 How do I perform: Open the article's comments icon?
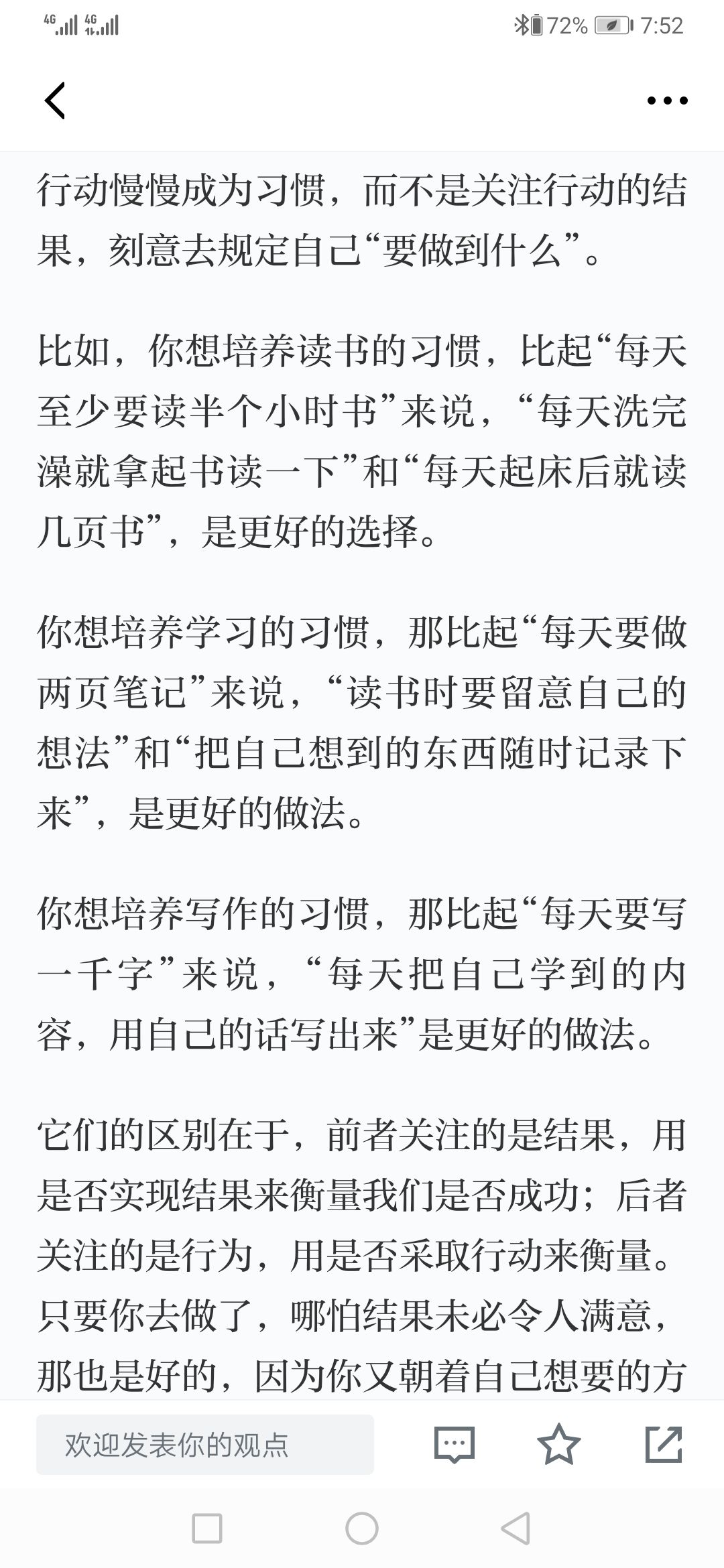(455, 1445)
